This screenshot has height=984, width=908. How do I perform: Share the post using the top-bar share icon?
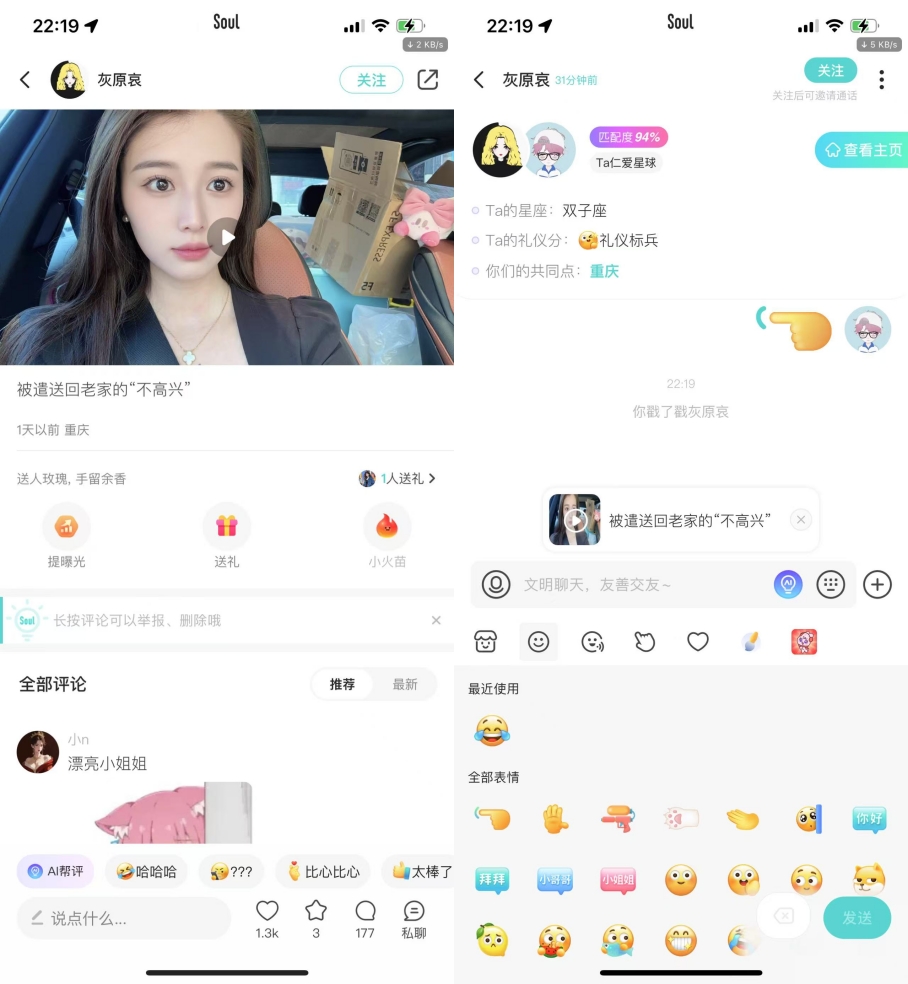[x=428, y=80]
